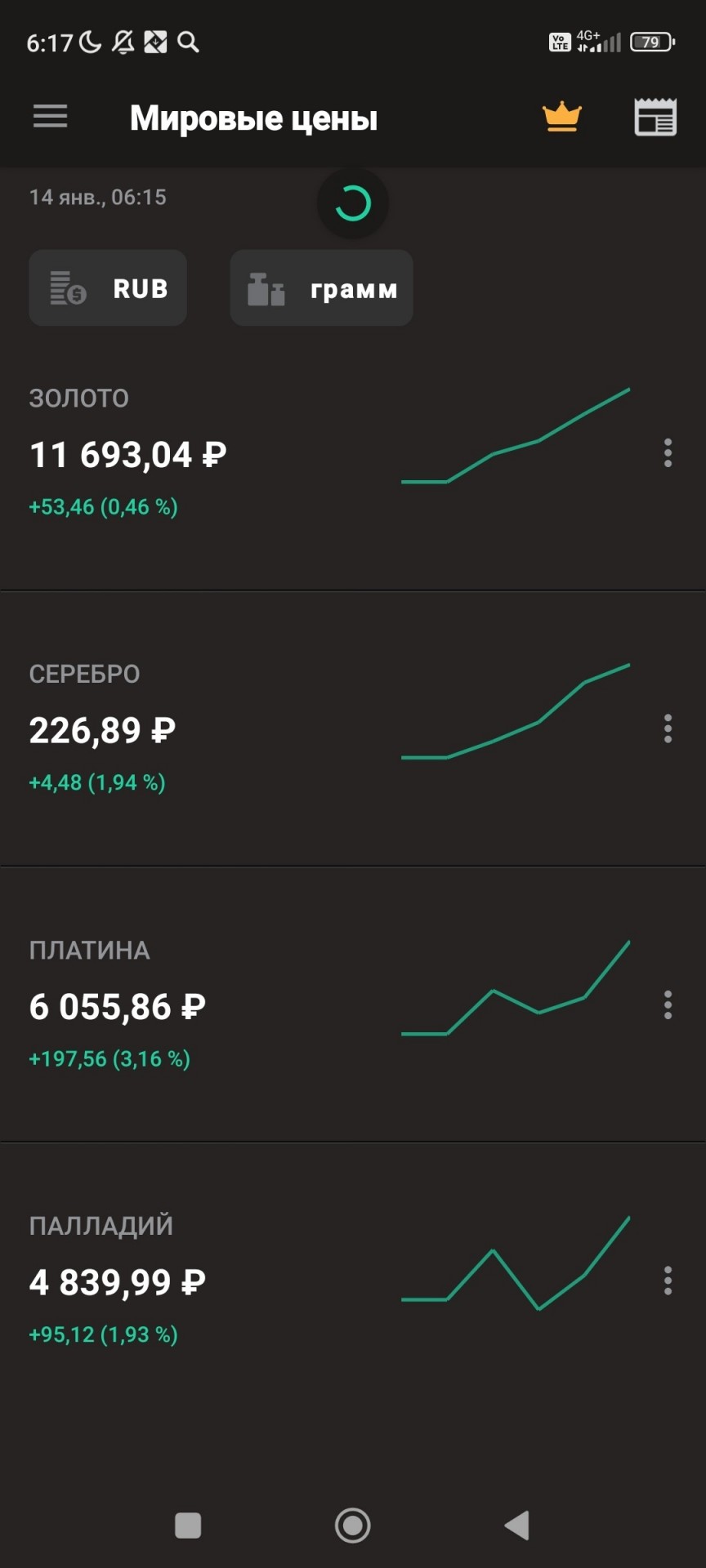Viewport: 706px width, 1568px height.
Task: Go back with system back button
Action: [x=516, y=1525]
